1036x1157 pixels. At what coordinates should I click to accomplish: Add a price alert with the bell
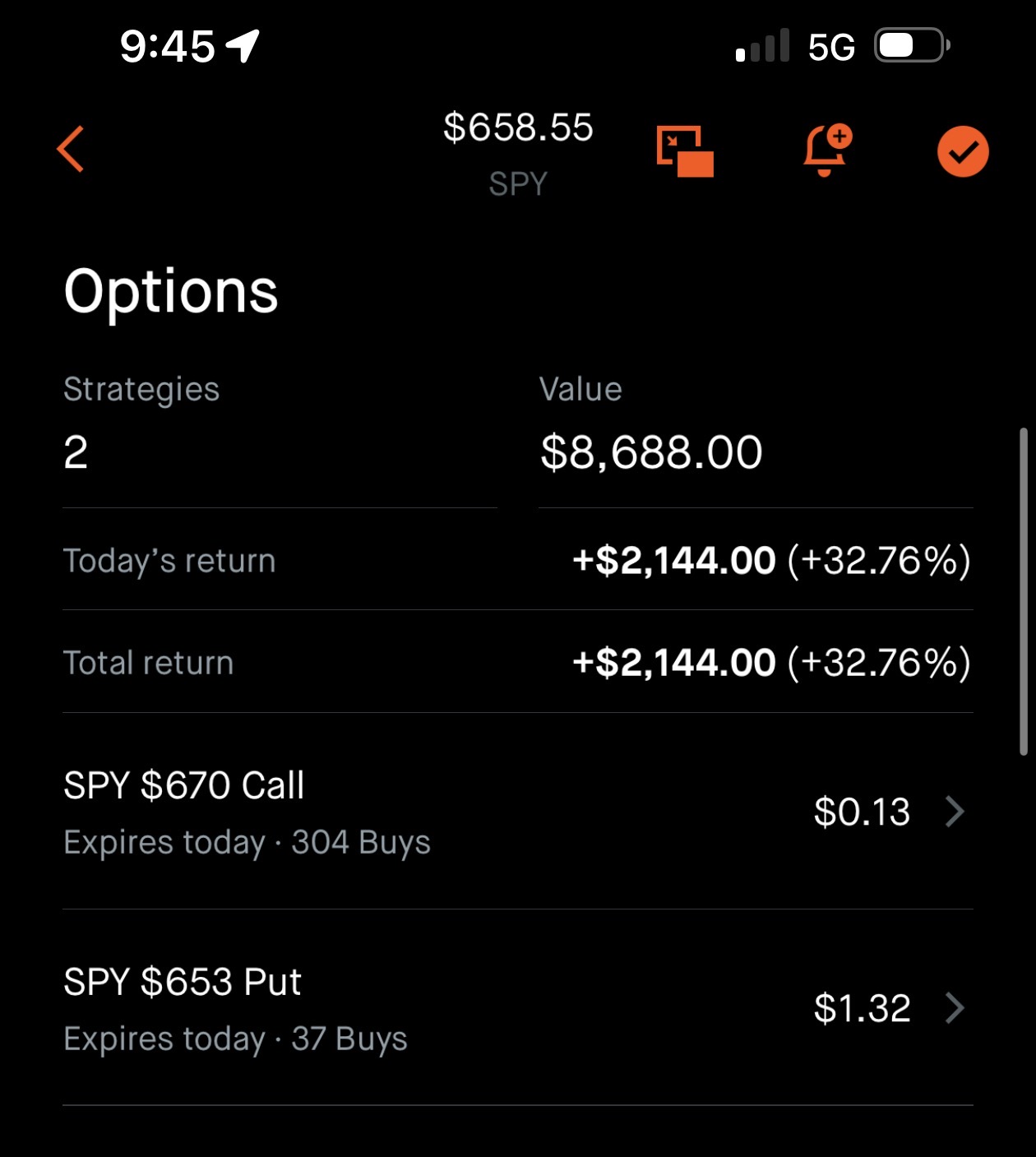point(826,150)
